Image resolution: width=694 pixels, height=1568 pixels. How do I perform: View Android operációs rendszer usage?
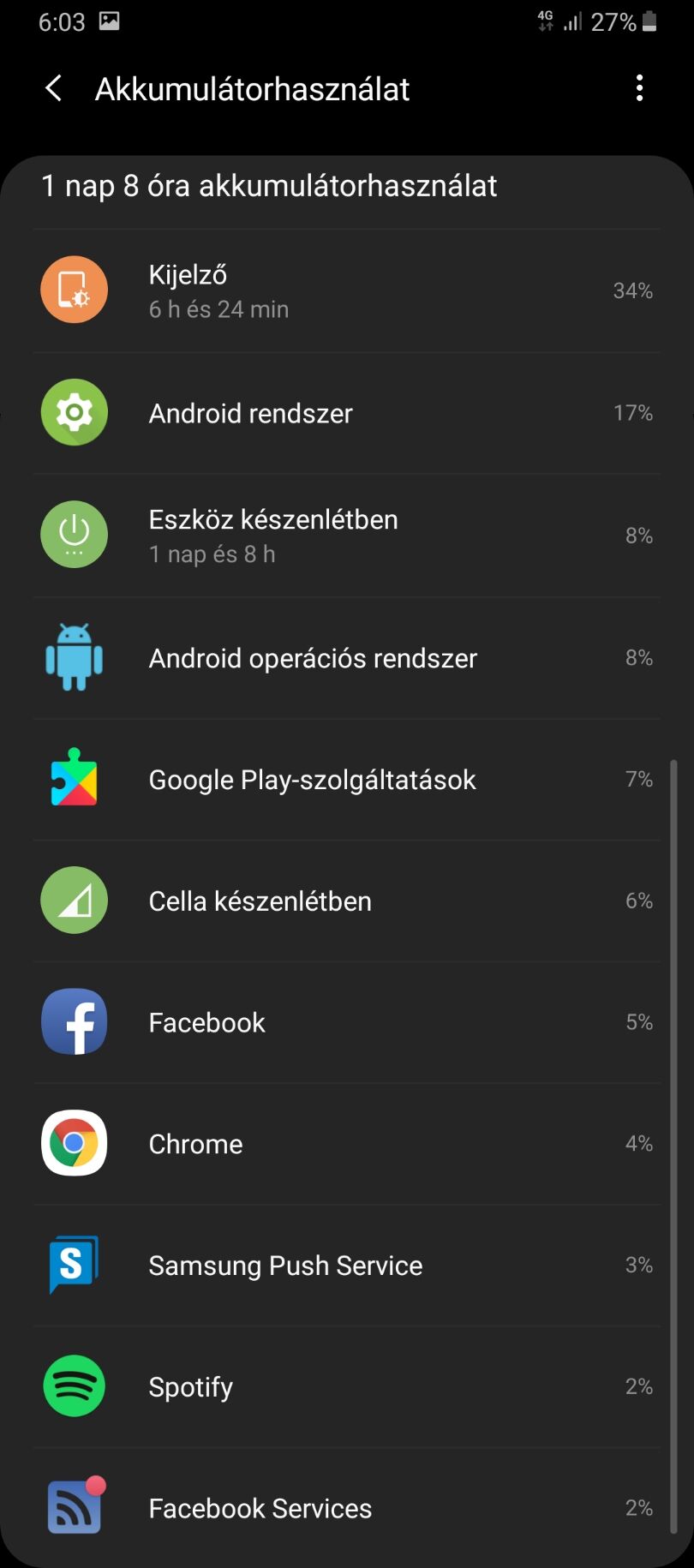coord(347,658)
